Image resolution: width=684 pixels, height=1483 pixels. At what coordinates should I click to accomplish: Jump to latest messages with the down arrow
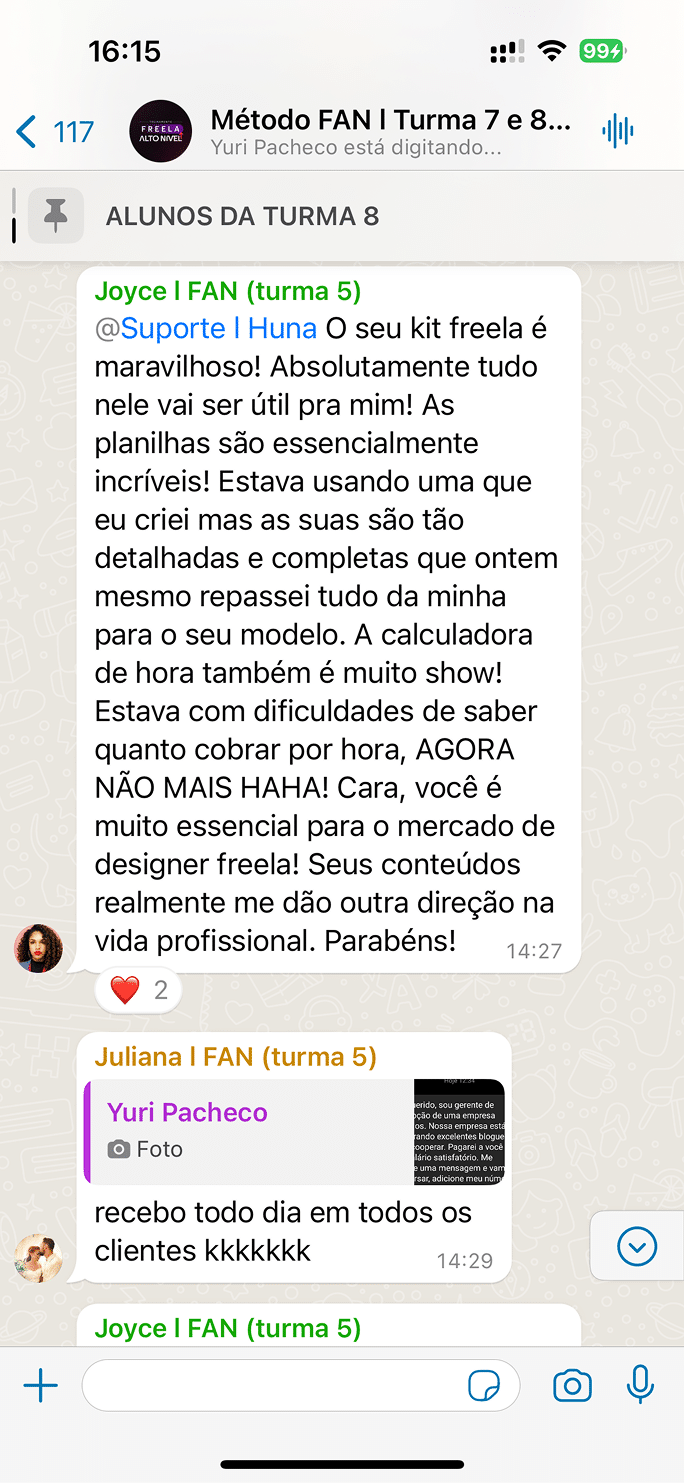637,1246
